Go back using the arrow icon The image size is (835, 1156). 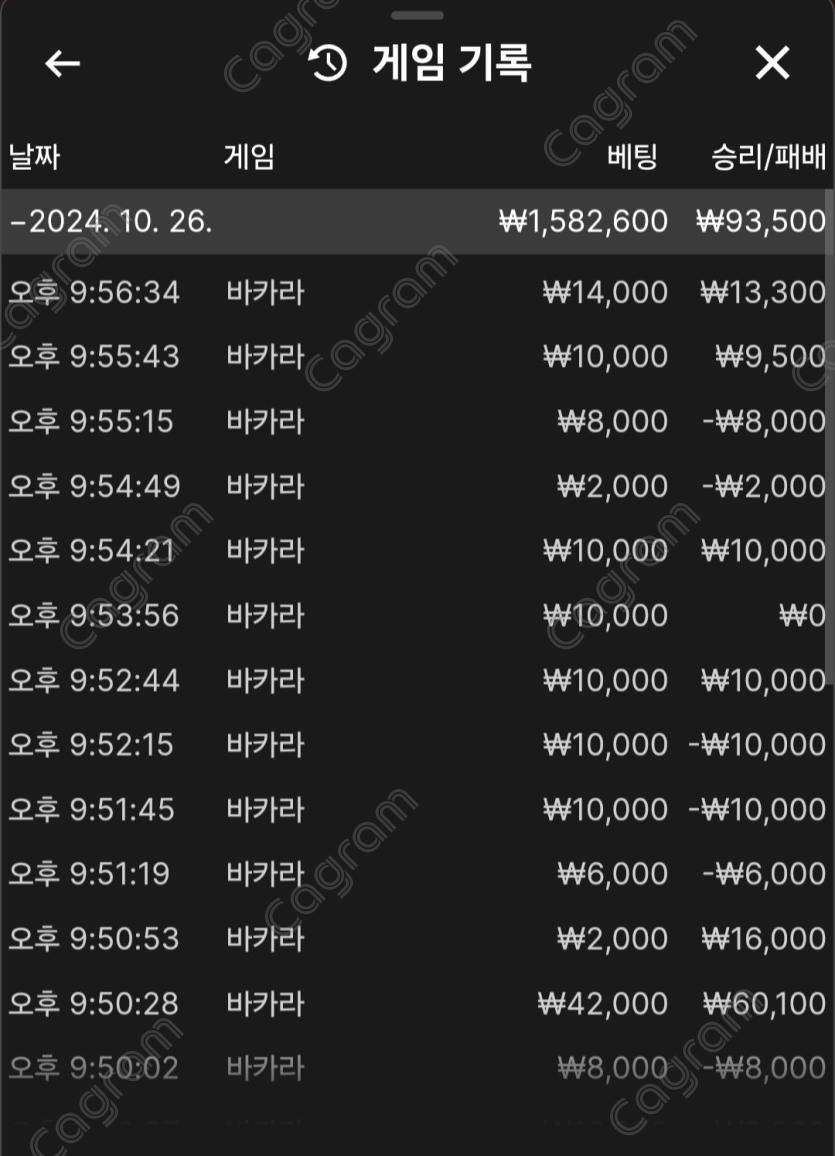tap(62, 63)
